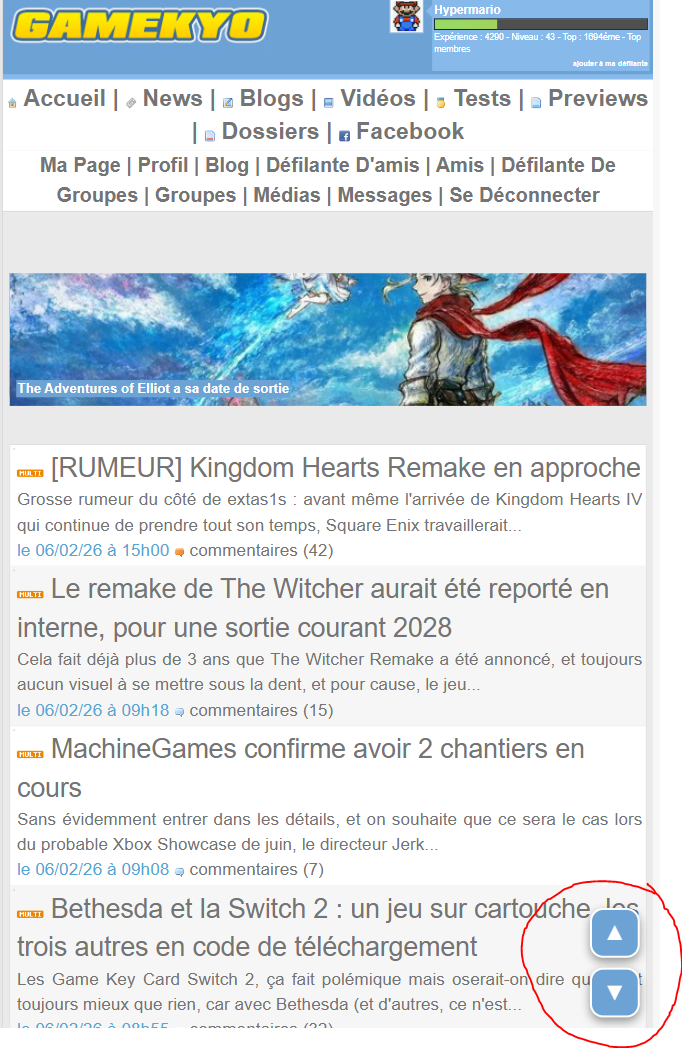The image size is (682, 1048).
Task: Open the MachineGames 2 chantiers article
Action: (x=317, y=749)
